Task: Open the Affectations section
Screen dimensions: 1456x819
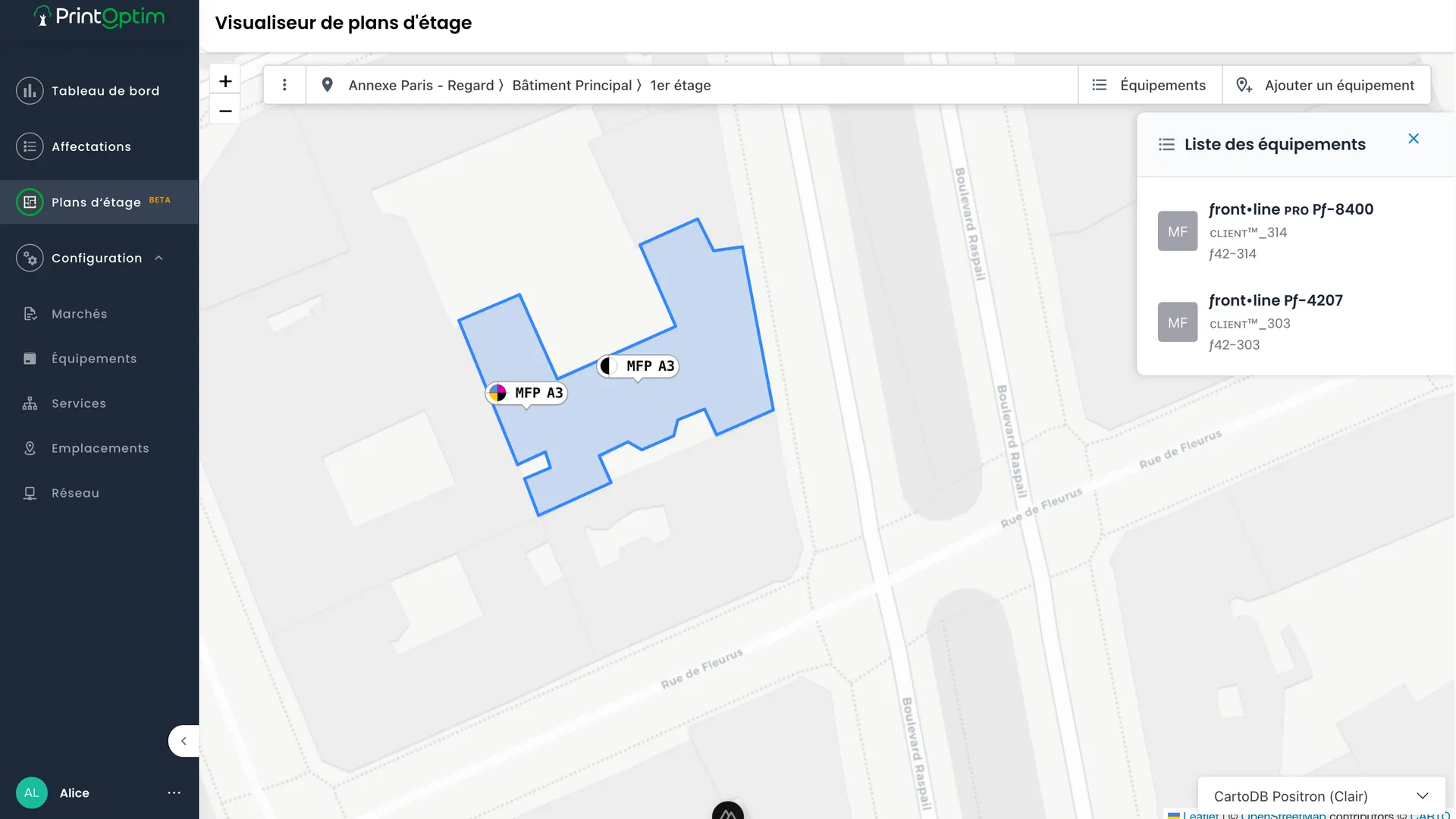Action: click(x=91, y=146)
